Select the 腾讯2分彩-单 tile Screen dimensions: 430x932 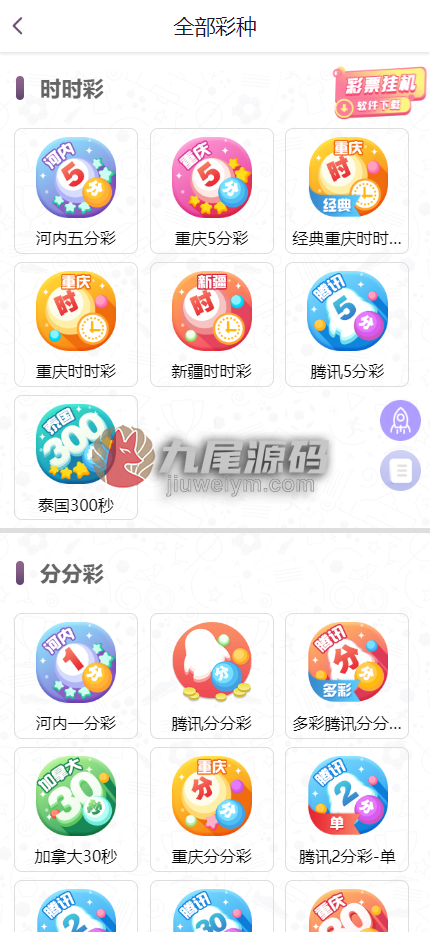(347, 810)
